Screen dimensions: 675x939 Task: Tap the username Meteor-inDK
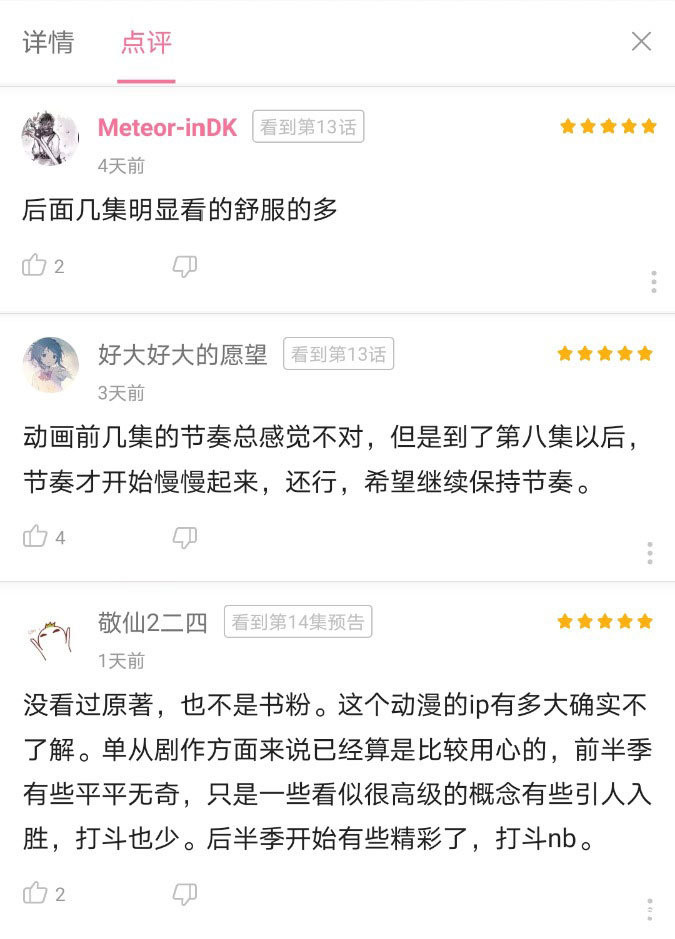(x=167, y=127)
